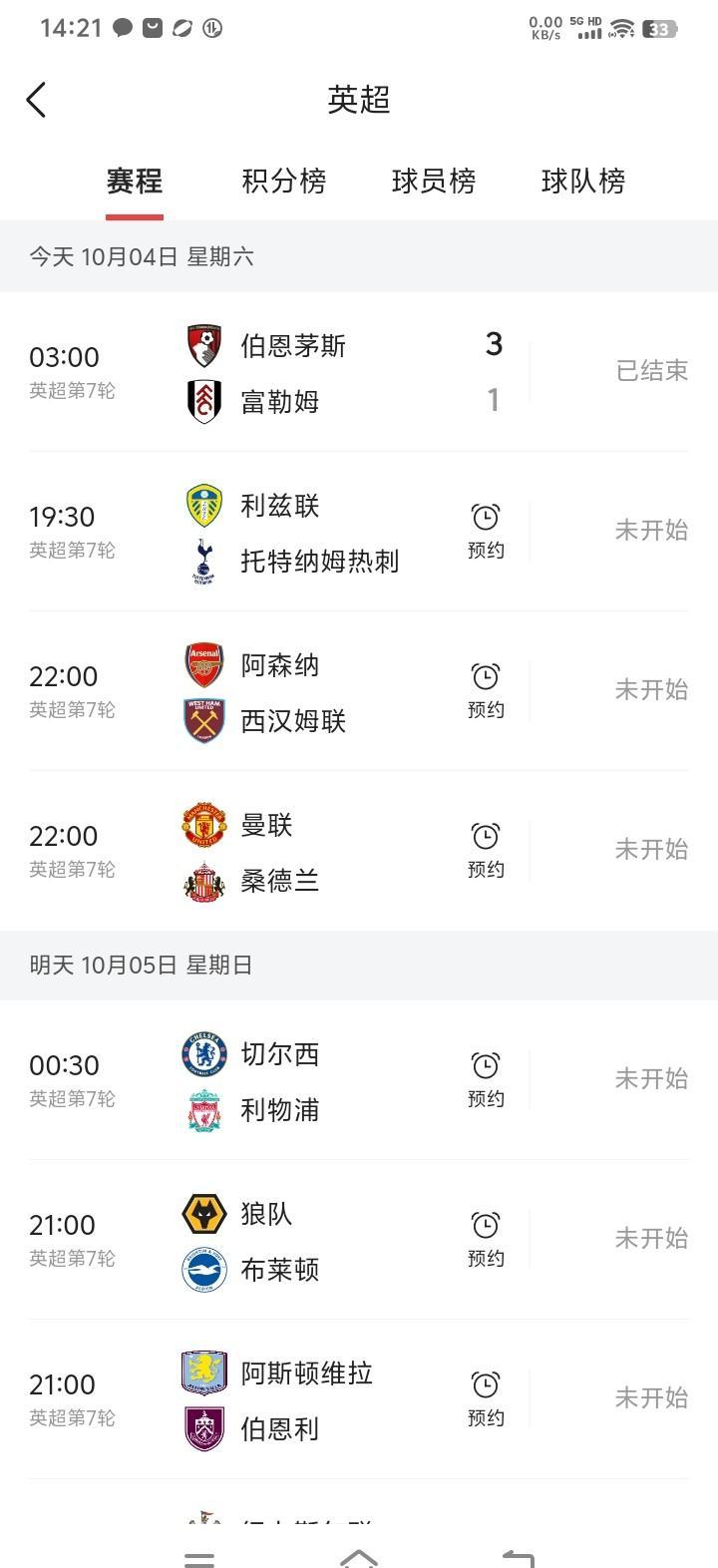
Task: Select the 赛程 tab
Action: tap(135, 182)
